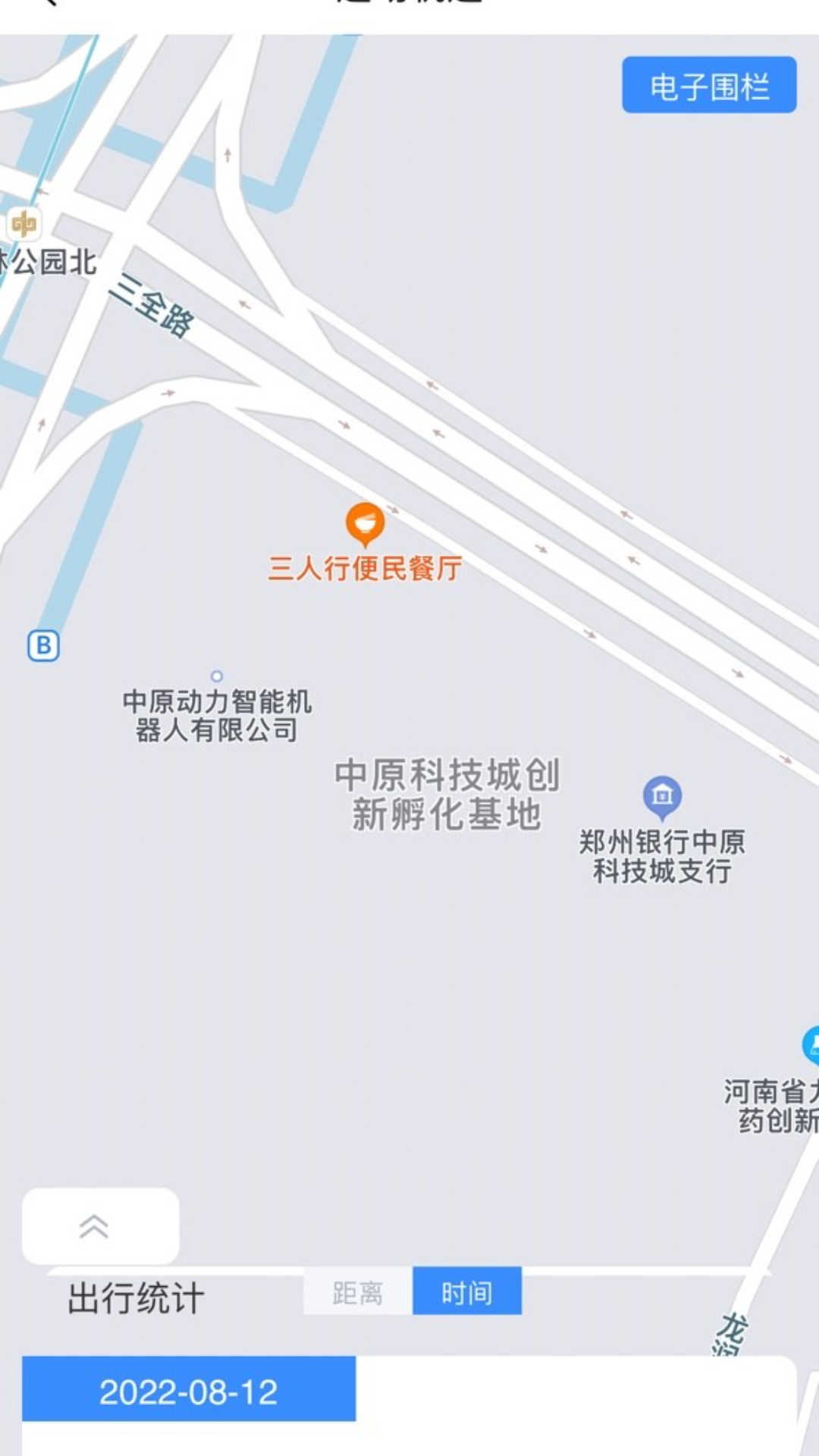Switch statistics to 距离 tab

(358, 1292)
